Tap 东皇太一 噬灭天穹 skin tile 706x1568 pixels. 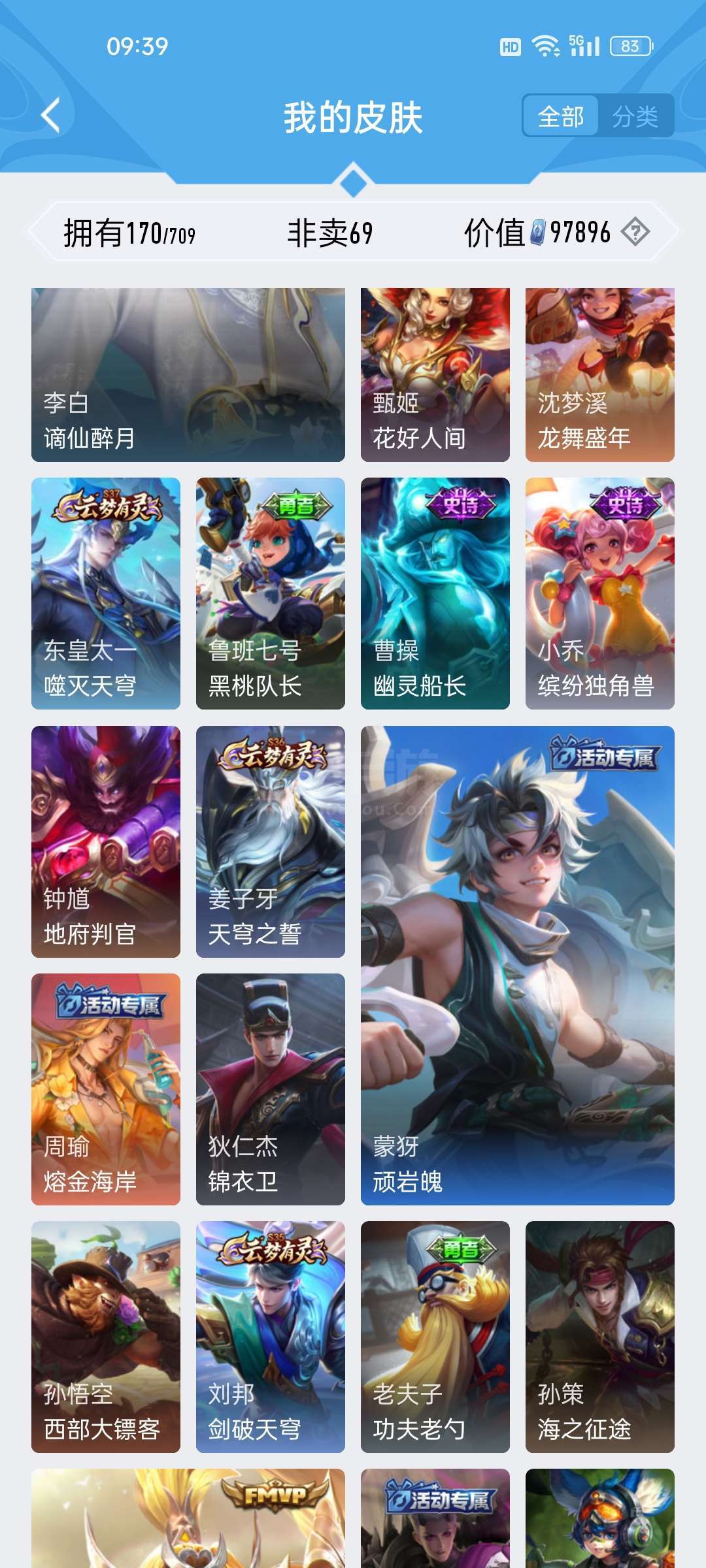click(x=106, y=593)
